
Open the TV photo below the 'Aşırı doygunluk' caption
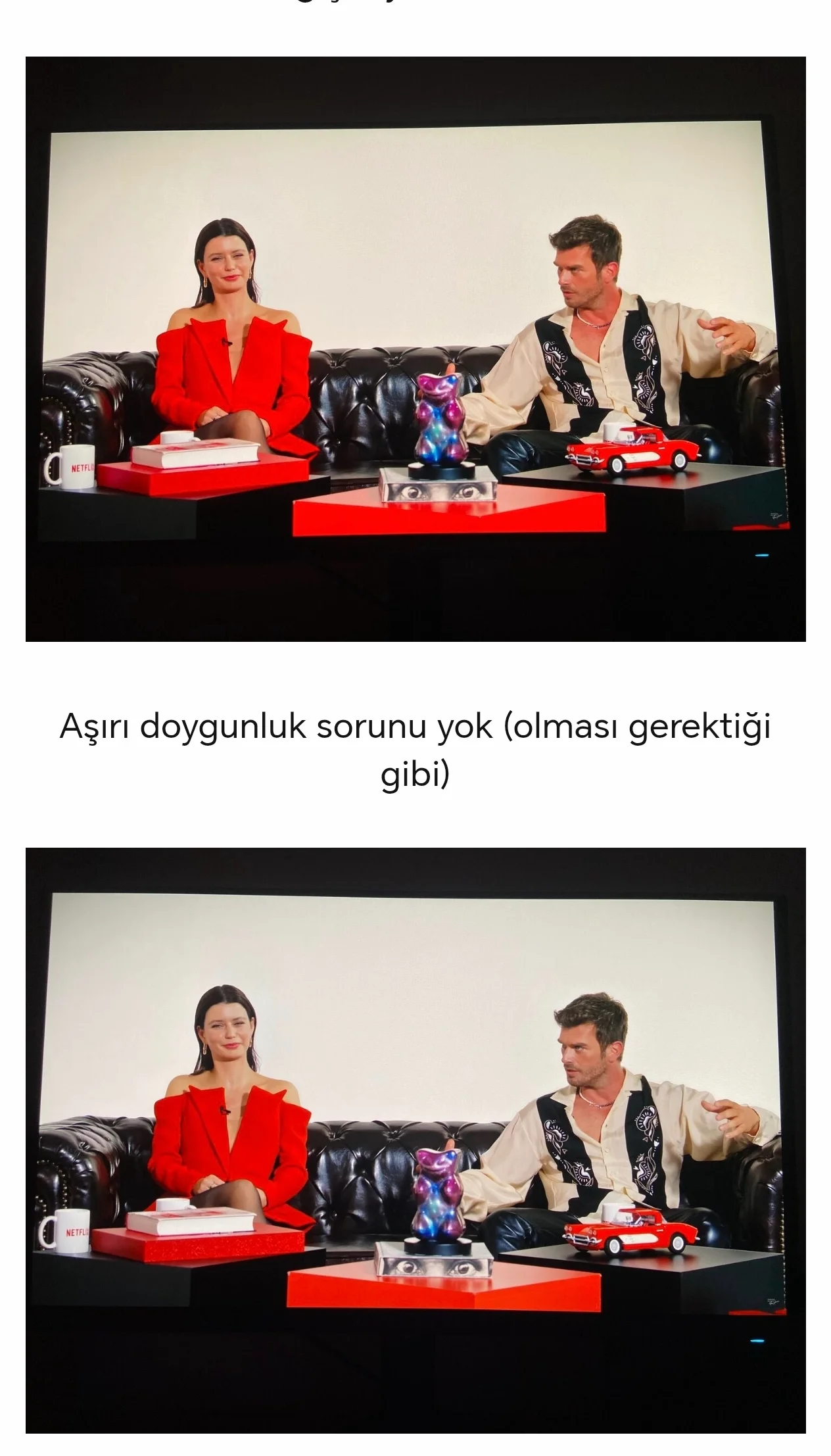pyautogui.click(x=415, y=1140)
